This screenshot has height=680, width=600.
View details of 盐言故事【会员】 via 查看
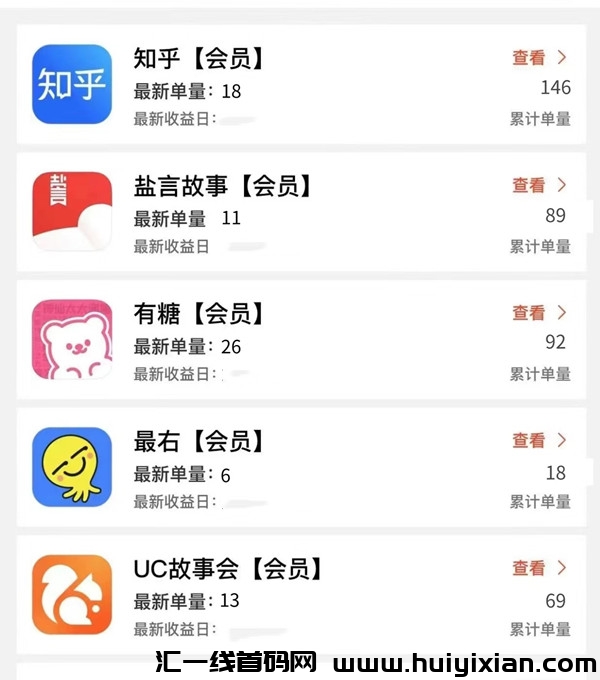point(539,185)
